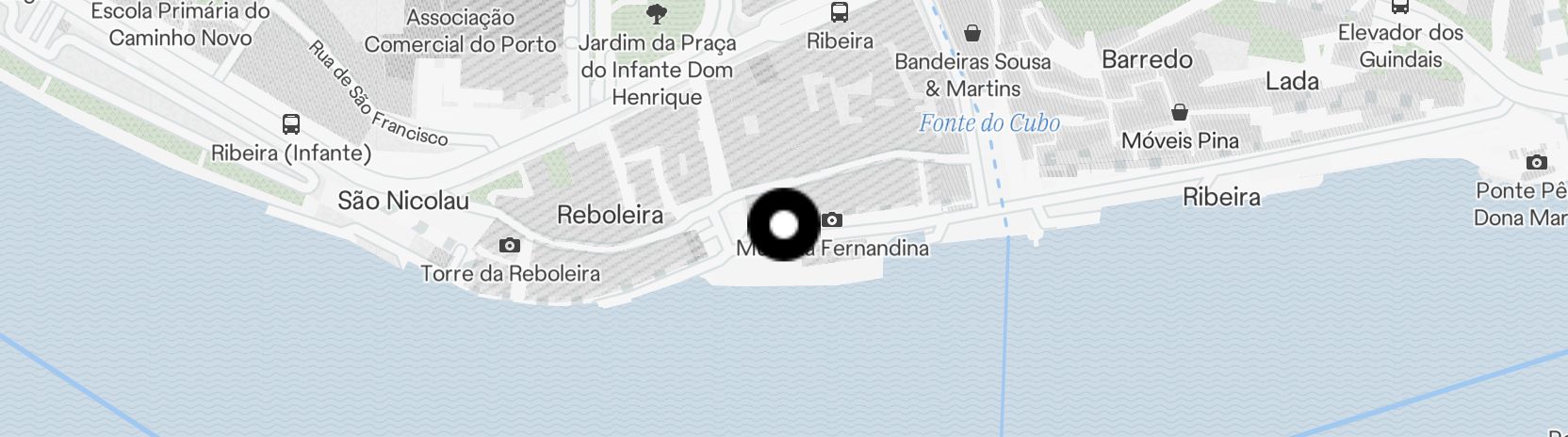Open the Torre da Reboleira landmark
Viewport: 1568px width, 437px height.
509,246
